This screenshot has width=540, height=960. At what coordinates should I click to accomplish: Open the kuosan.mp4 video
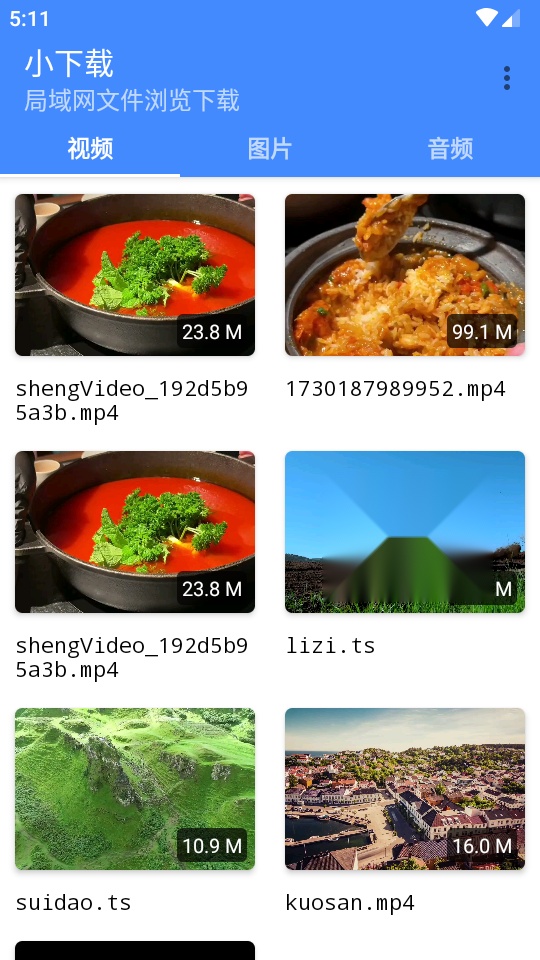pos(405,789)
